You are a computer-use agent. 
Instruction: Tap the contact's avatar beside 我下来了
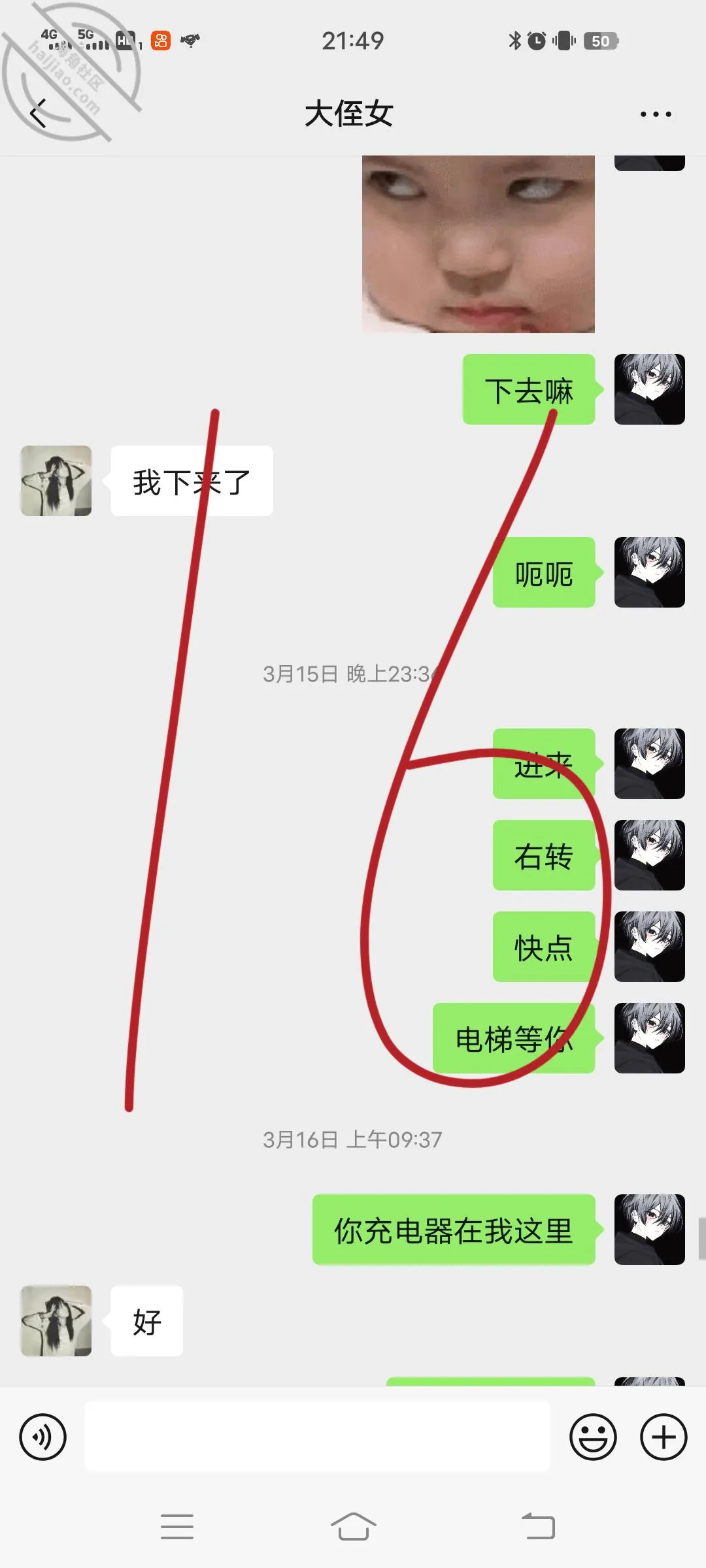56,481
